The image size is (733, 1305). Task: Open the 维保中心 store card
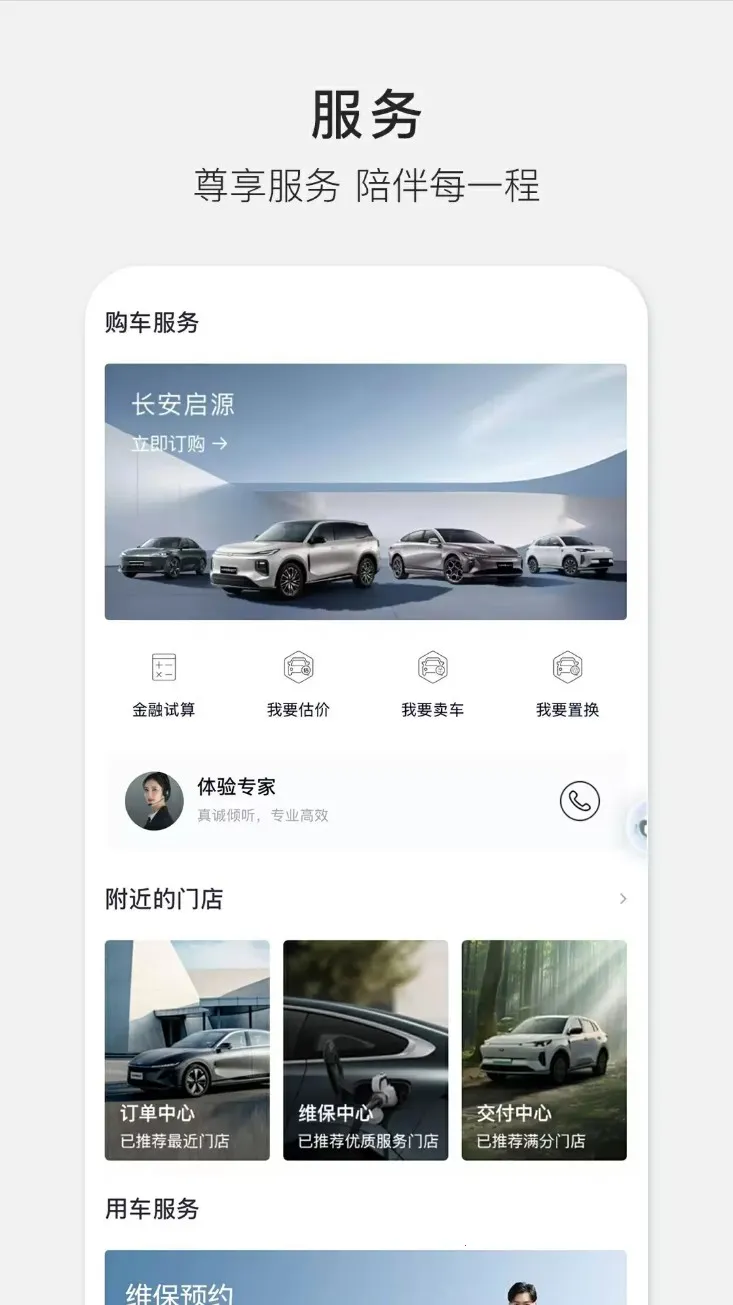click(x=365, y=1050)
